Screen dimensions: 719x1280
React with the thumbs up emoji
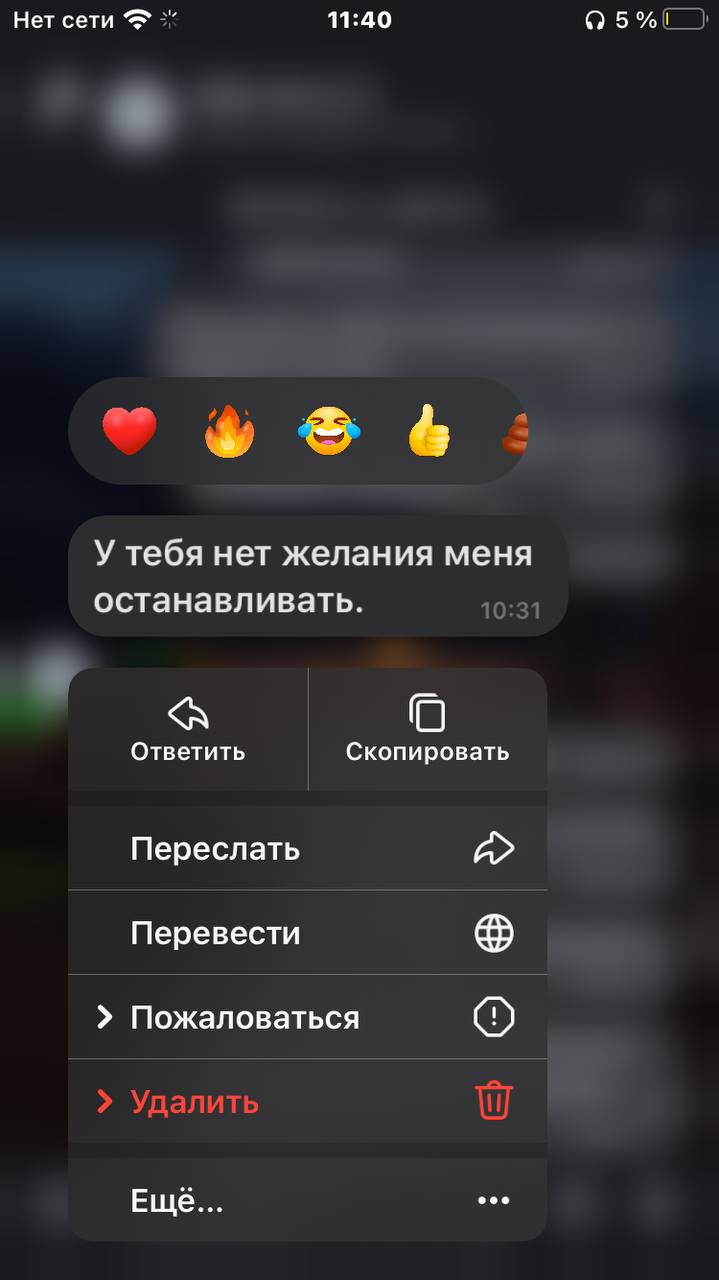[x=429, y=432]
